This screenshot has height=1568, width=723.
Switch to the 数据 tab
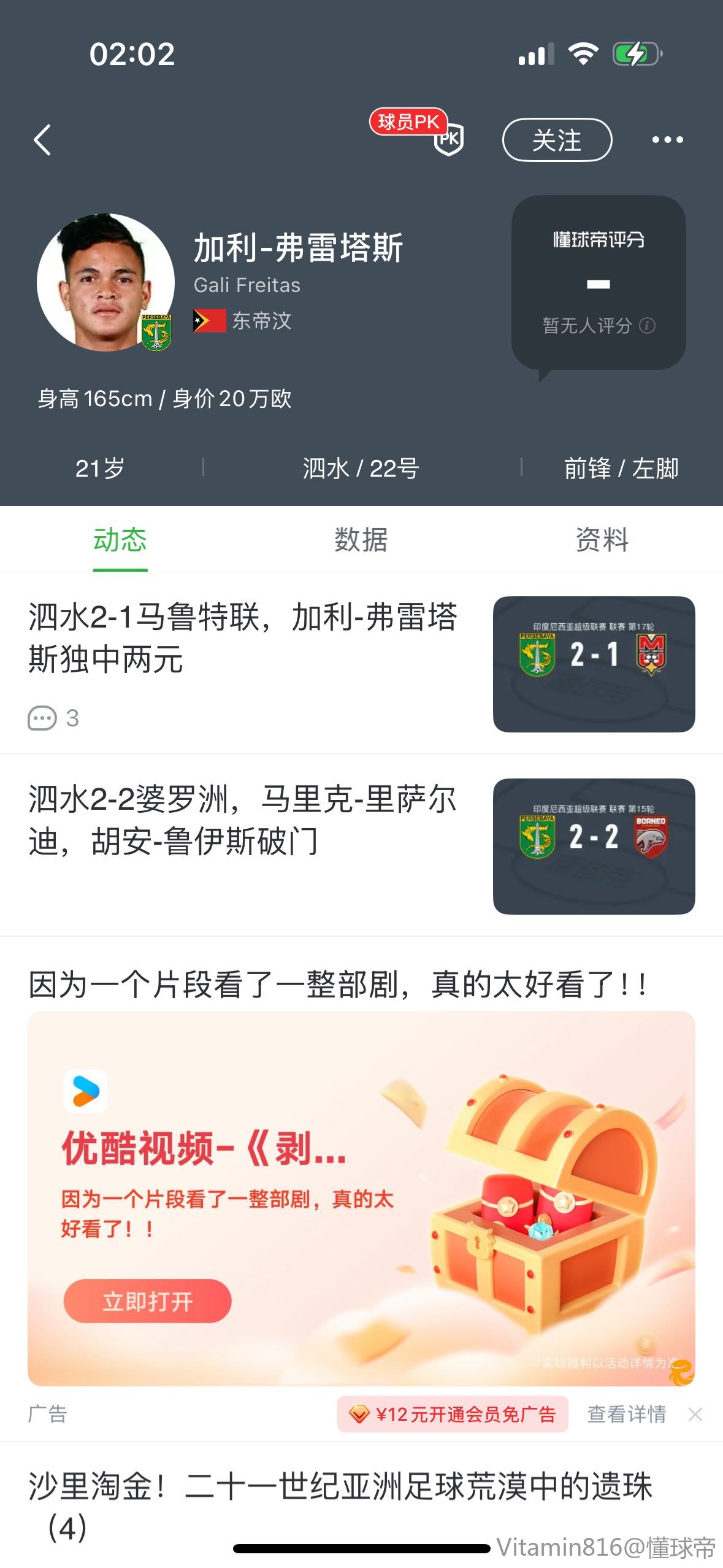[x=361, y=540]
